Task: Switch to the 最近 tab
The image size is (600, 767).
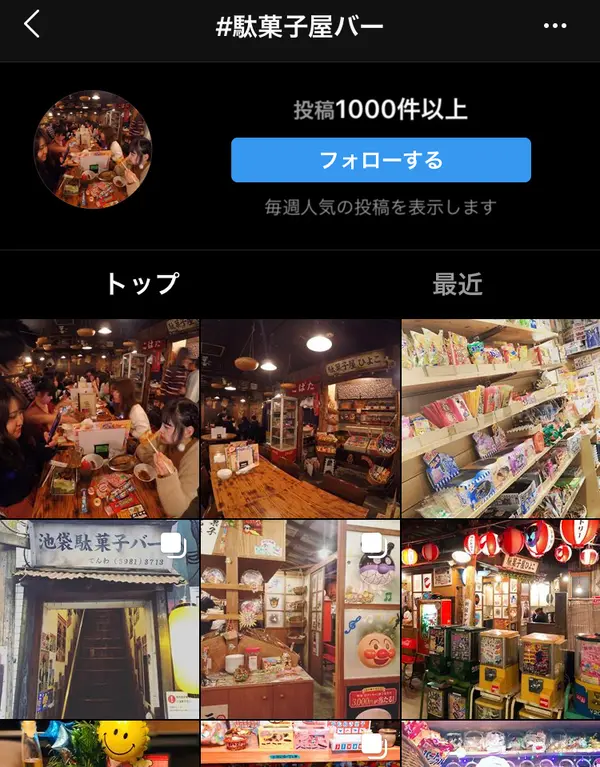Action: pos(457,284)
